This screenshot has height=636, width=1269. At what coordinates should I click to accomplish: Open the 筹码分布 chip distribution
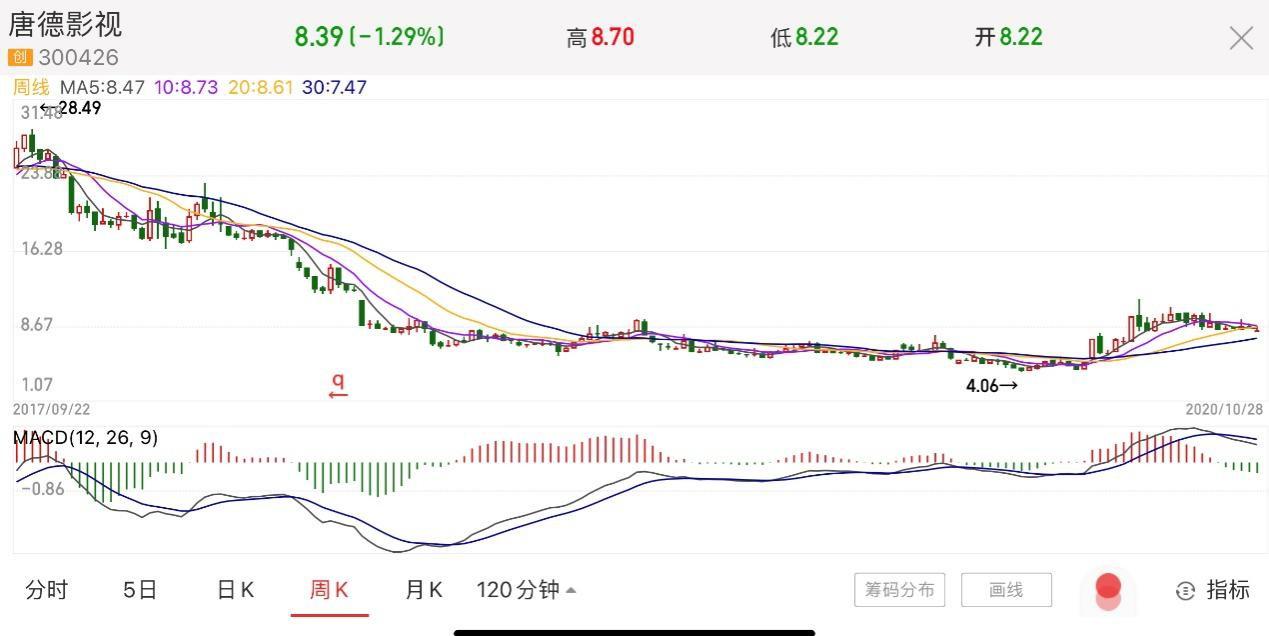[x=900, y=590]
